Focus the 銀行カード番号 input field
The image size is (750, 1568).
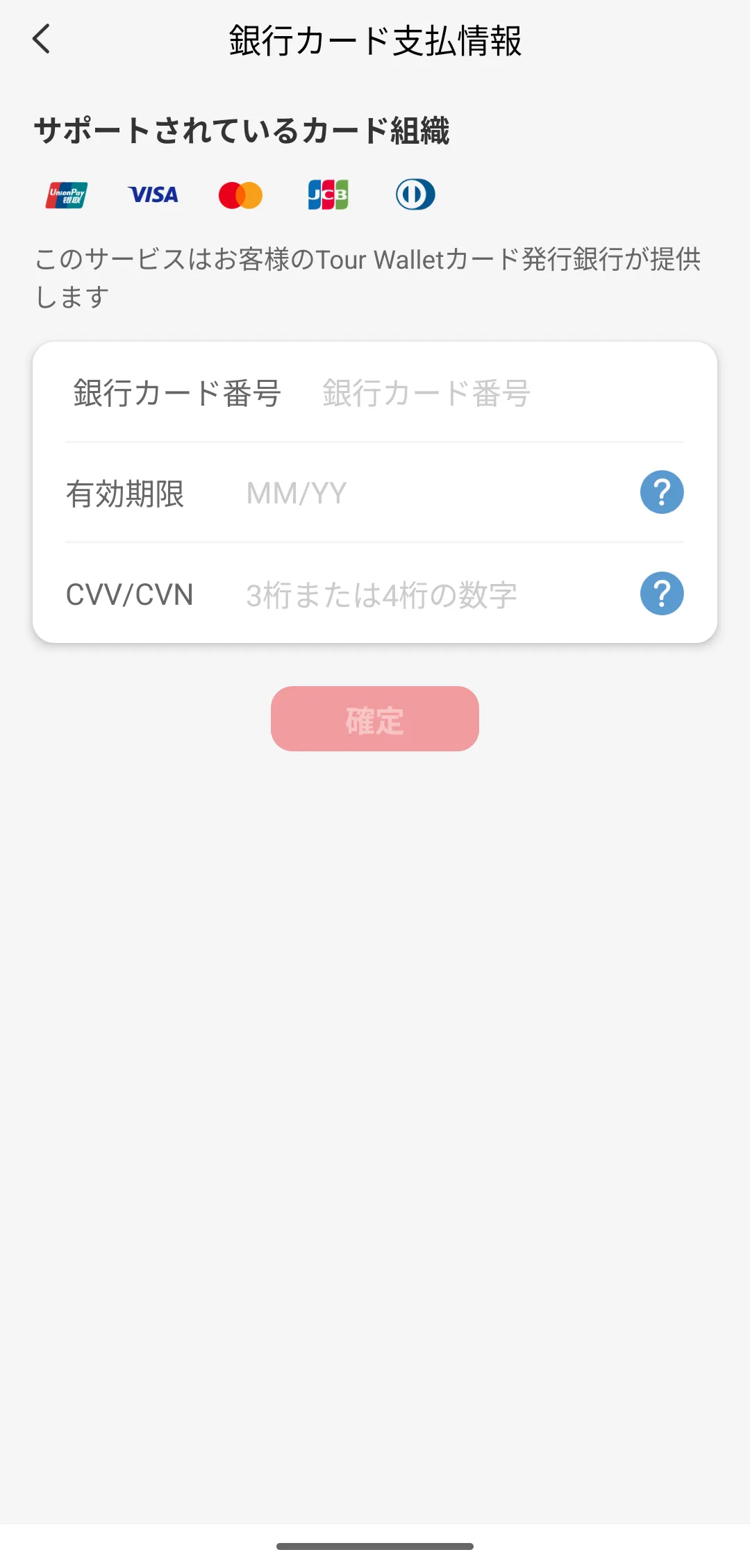(x=486, y=393)
